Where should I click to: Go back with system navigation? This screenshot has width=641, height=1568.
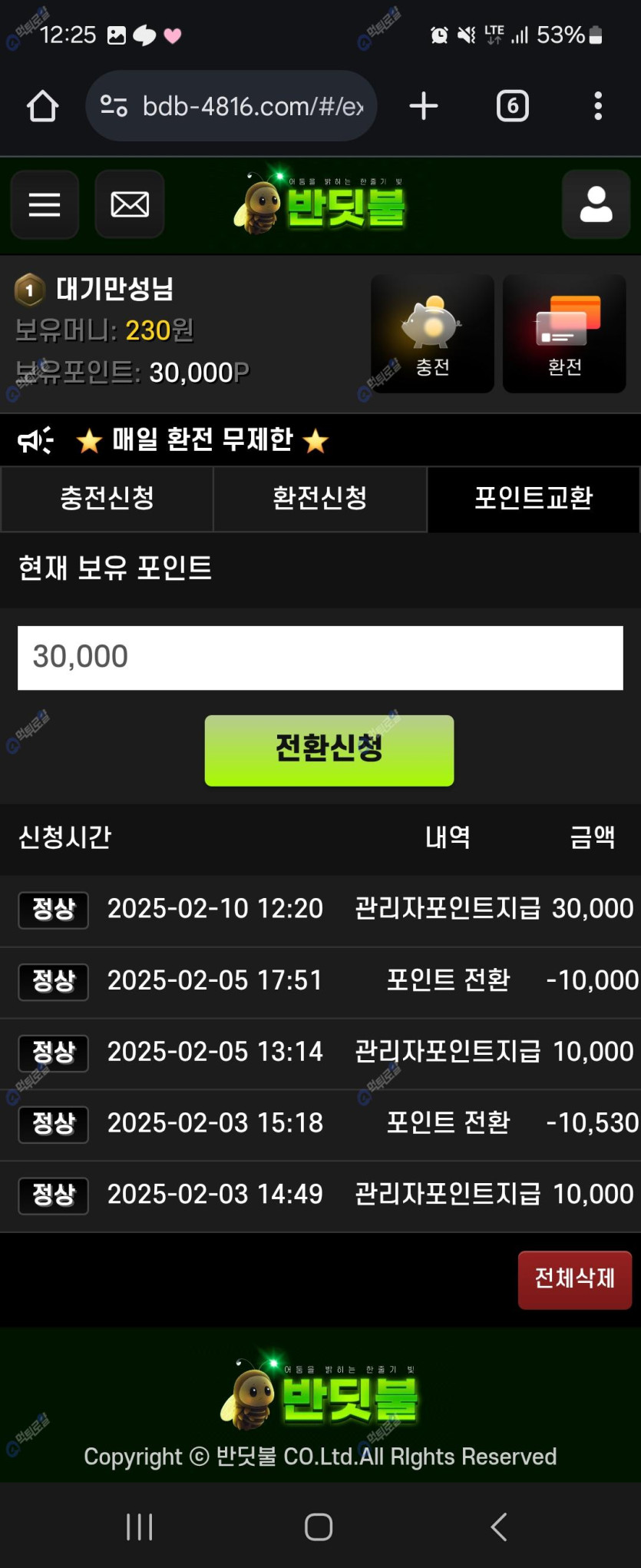coord(499,1527)
